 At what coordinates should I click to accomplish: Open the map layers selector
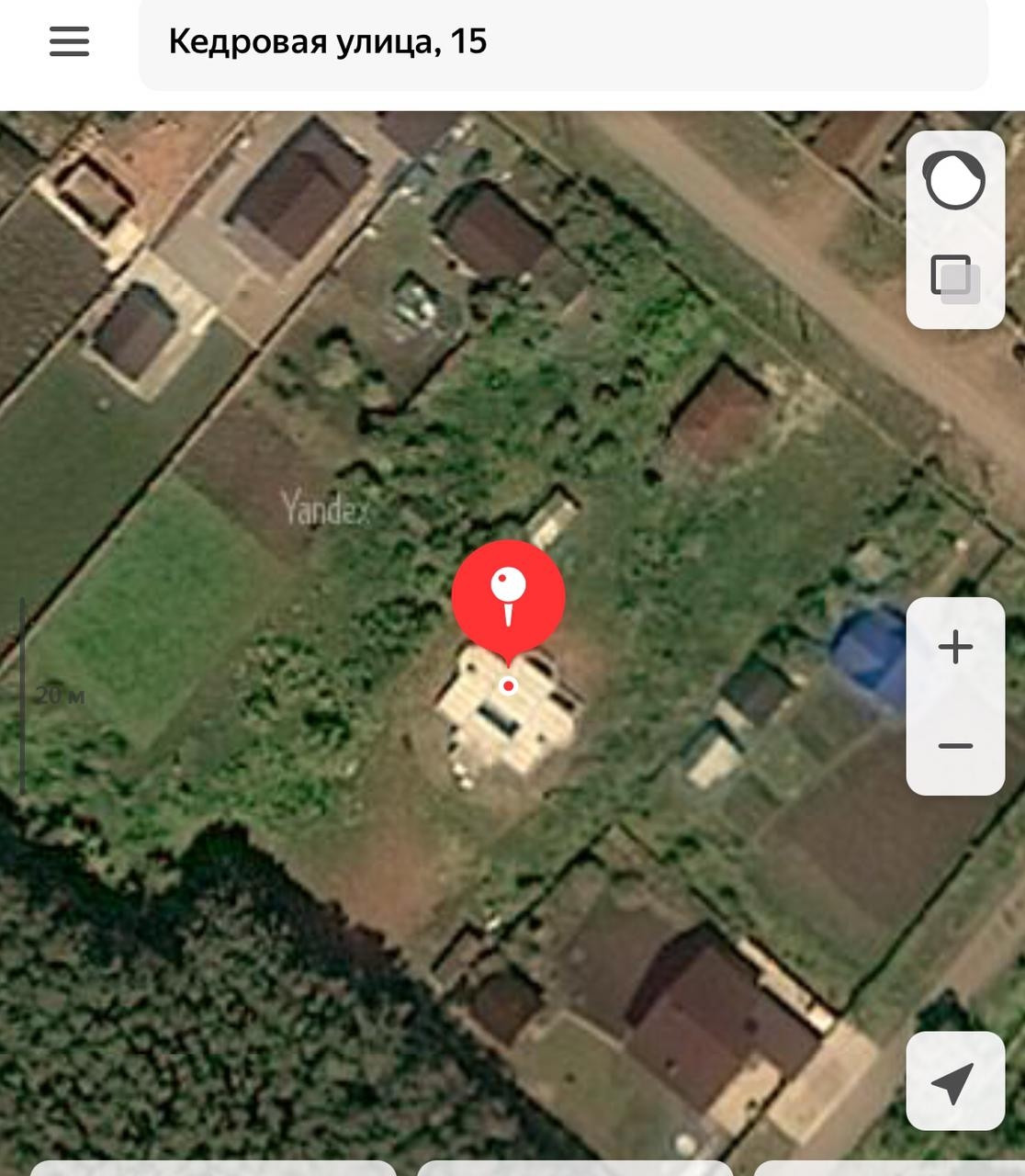point(954,278)
